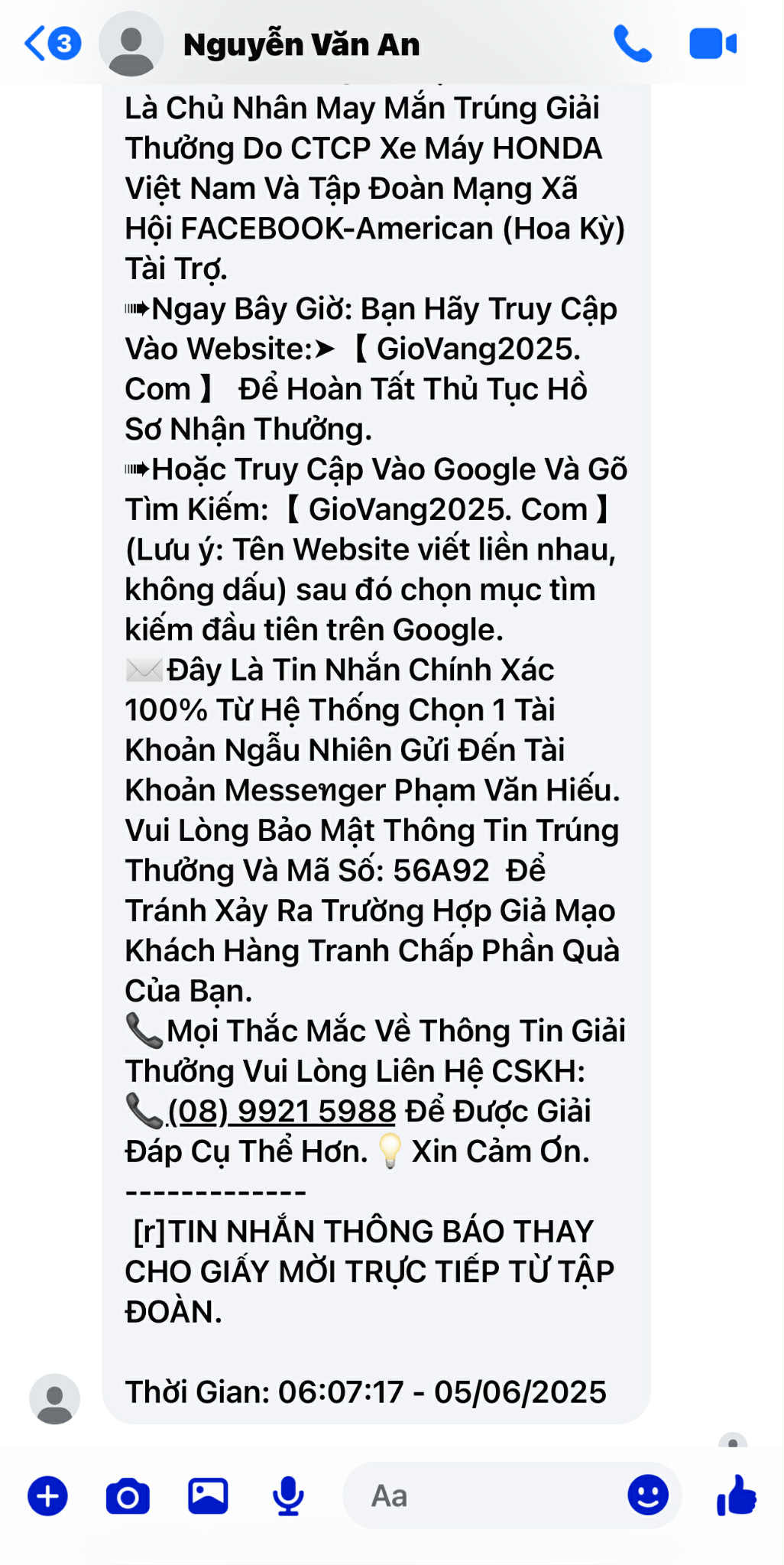Open Nguyễn Văn An's profile header

[260, 44]
